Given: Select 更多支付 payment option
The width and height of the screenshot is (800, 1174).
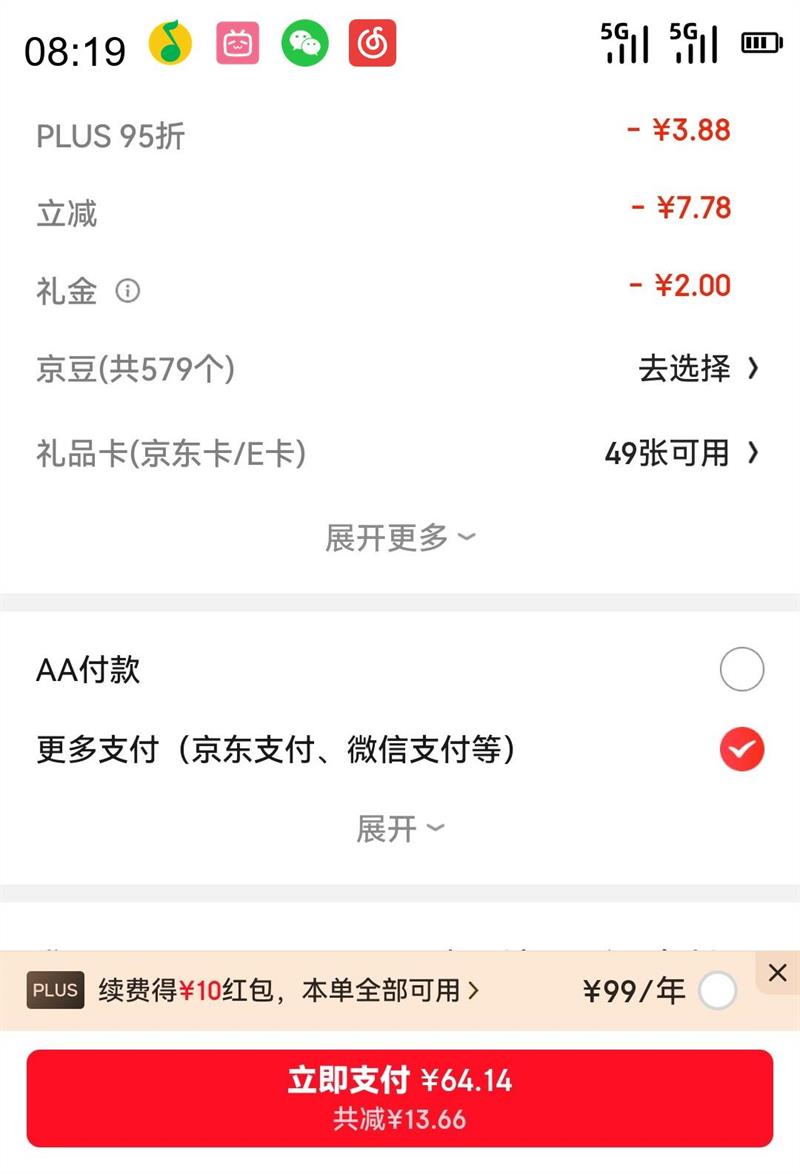Looking at the screenshot, I should pyautogui.click(x=741, y=749).
